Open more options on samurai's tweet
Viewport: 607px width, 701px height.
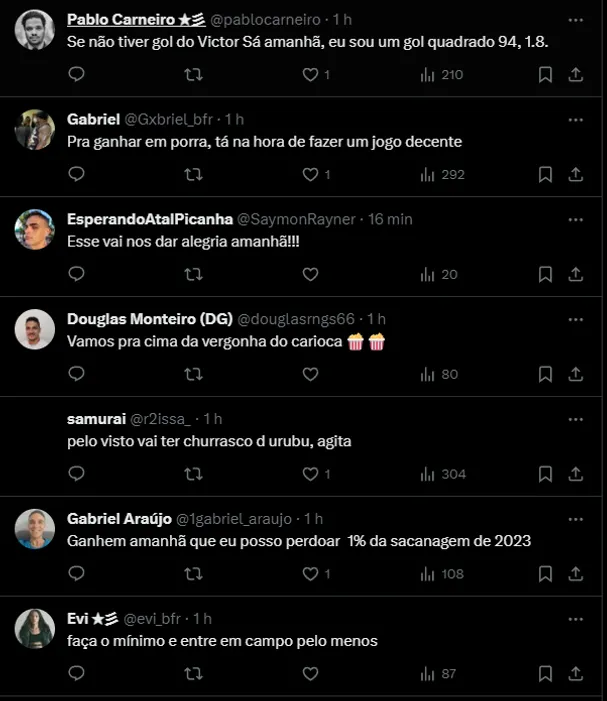pos(575,419)
